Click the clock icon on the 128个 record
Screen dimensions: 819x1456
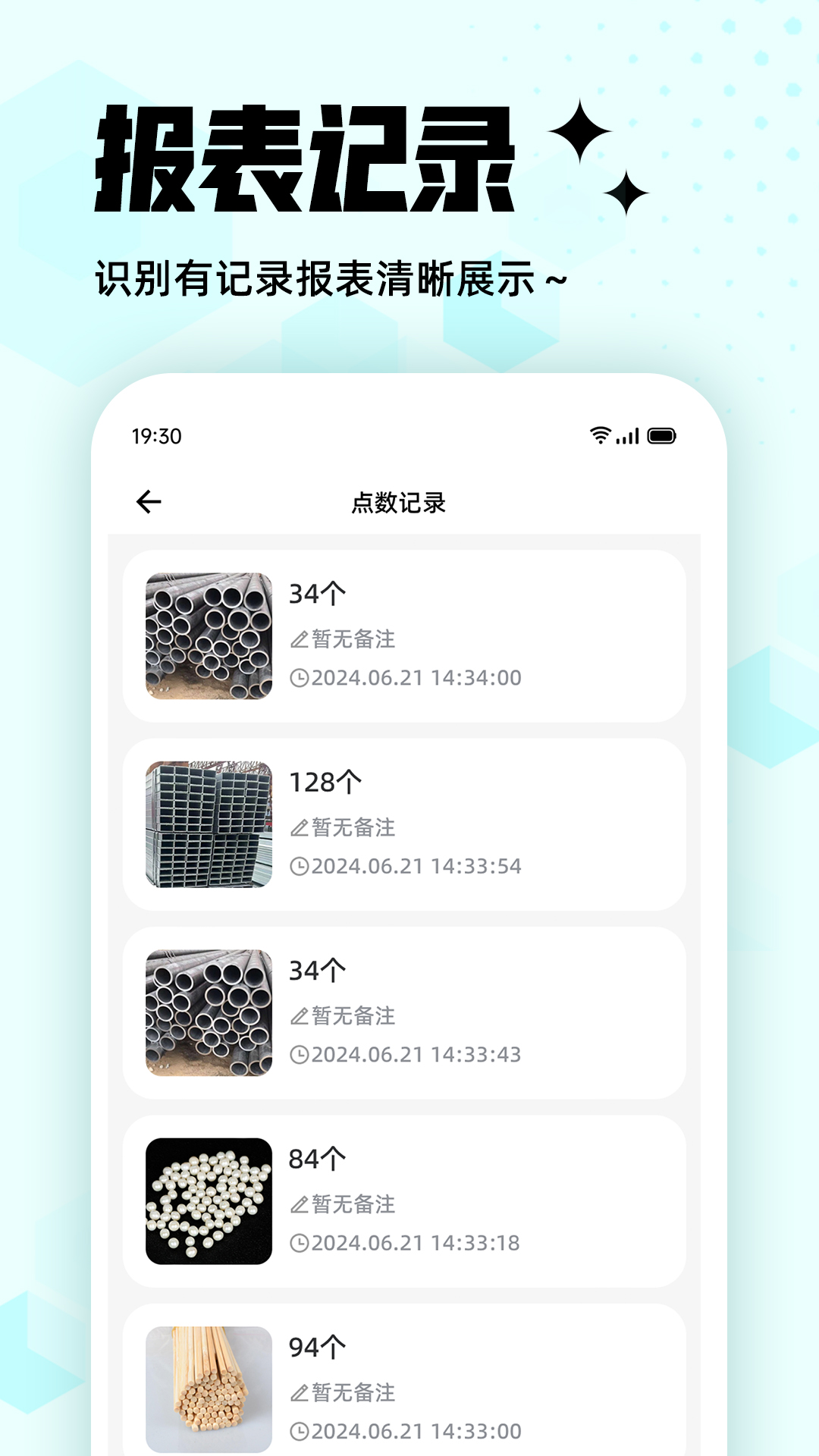[x=300, y=865]
